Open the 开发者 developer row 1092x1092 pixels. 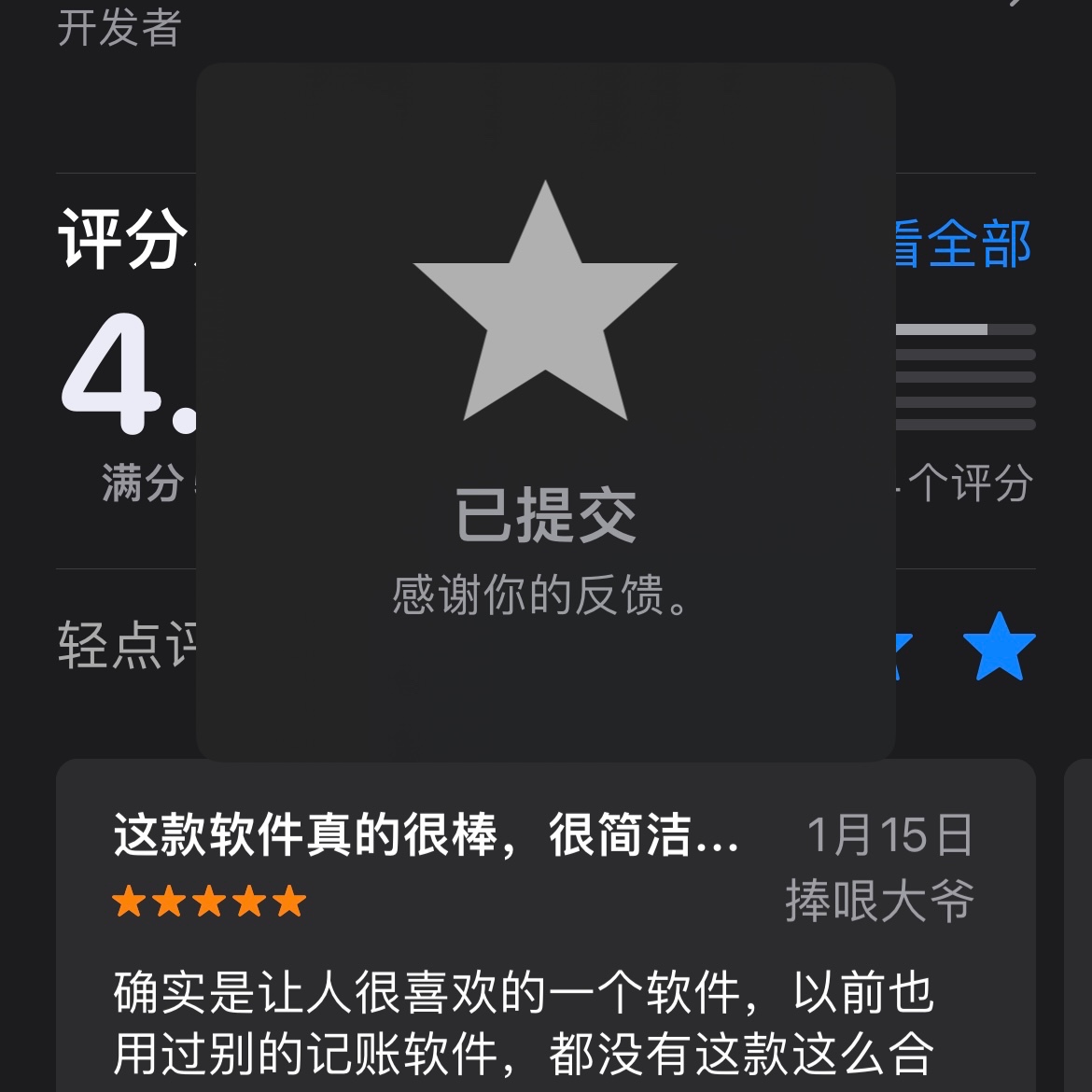[x=119, y=26]
